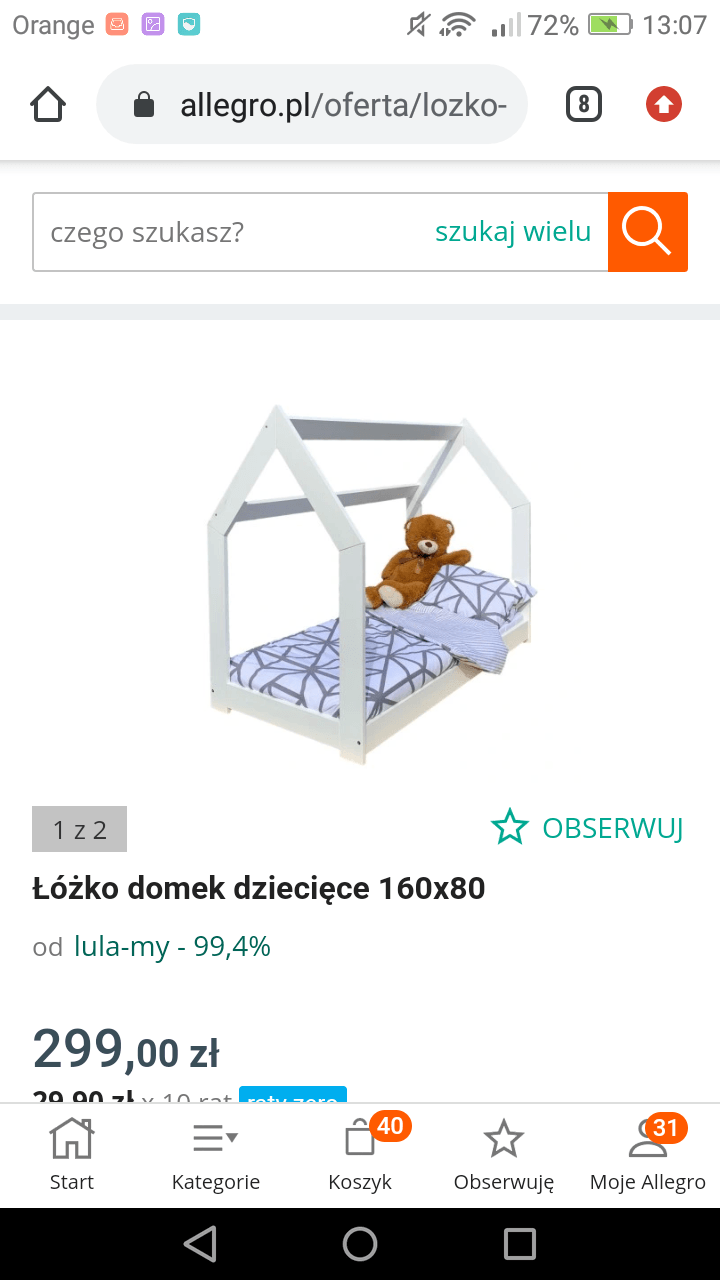This screenshot has width=720, height=1280.
Task: Tap the red browser update arrow
Action: pos(663,104)
